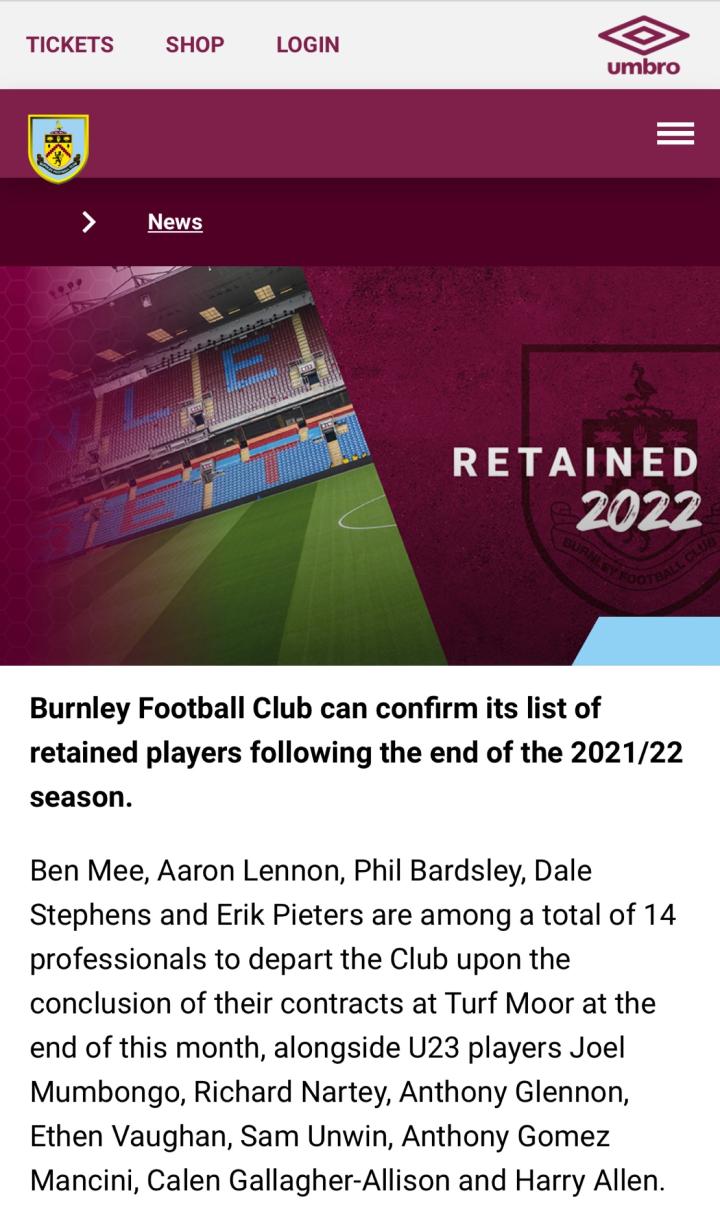This screenshot has height=1212, width=720.
Task: Go to the Shop link
Action: click(x=195, y=45)
